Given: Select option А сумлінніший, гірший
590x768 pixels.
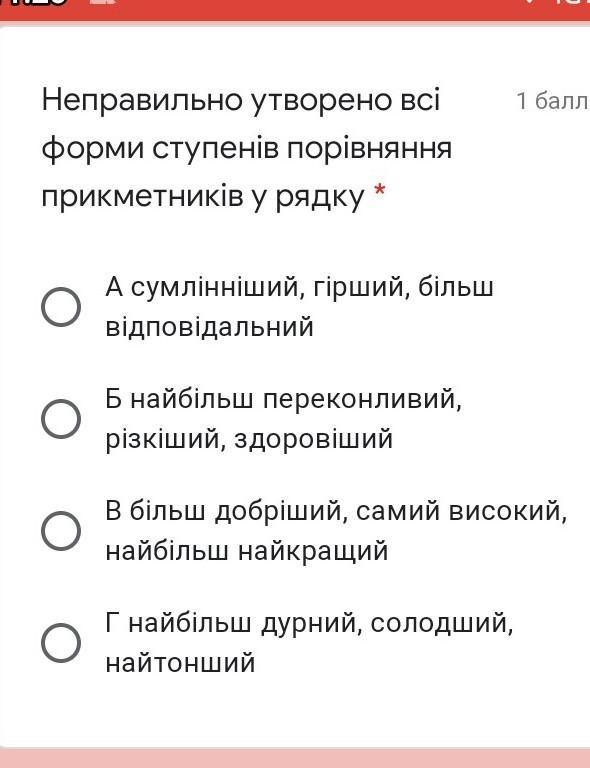Looking at the screenshot, I should (x=61, y=307).
